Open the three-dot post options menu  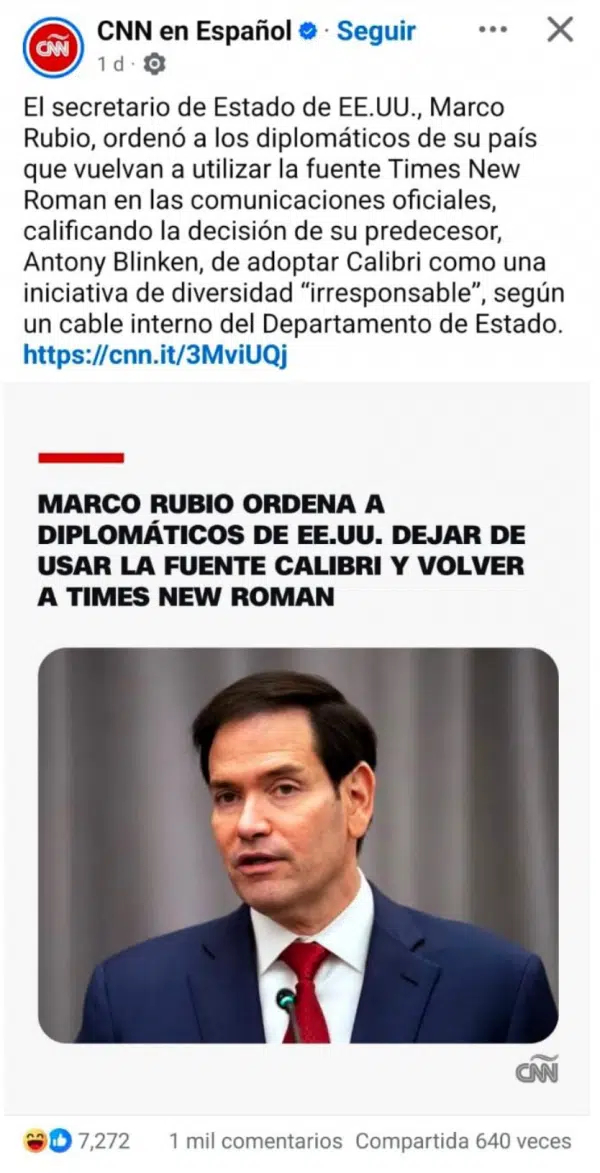coord(492,30)
